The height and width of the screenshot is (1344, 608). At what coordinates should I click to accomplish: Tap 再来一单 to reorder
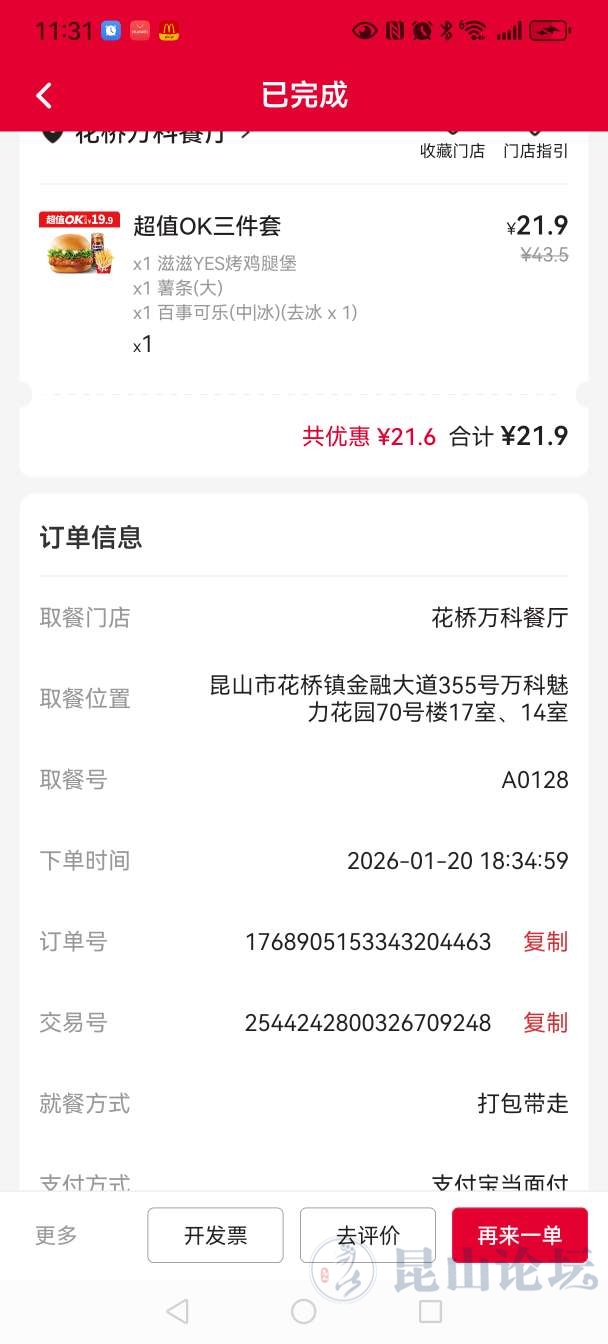(x=519, y=1235)
